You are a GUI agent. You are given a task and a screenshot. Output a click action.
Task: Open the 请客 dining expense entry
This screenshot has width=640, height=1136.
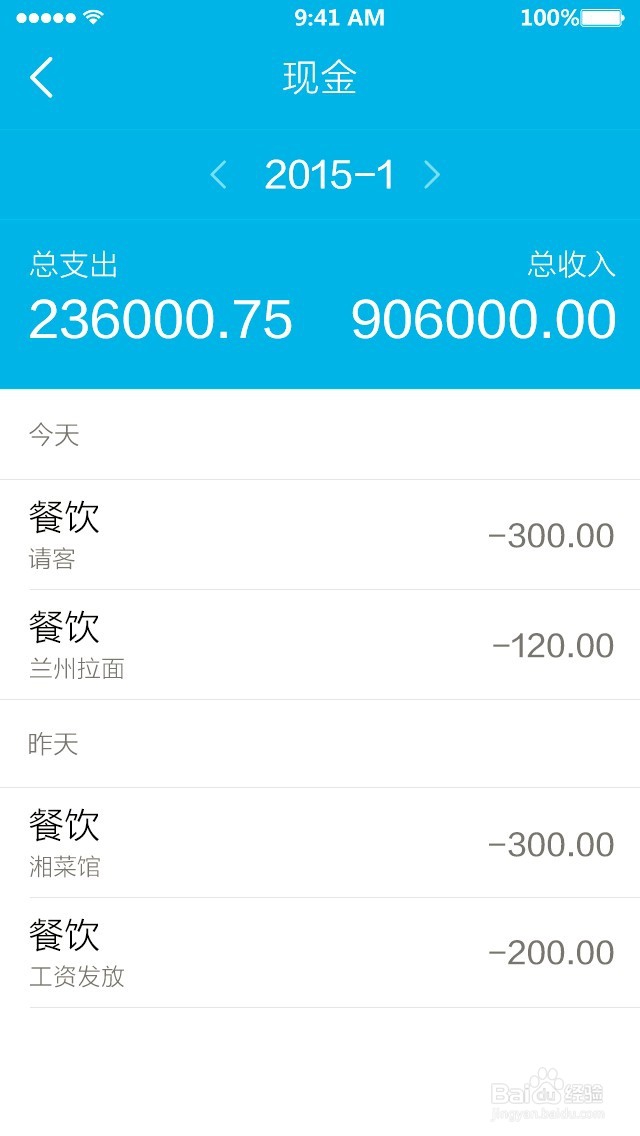(320, 535)
